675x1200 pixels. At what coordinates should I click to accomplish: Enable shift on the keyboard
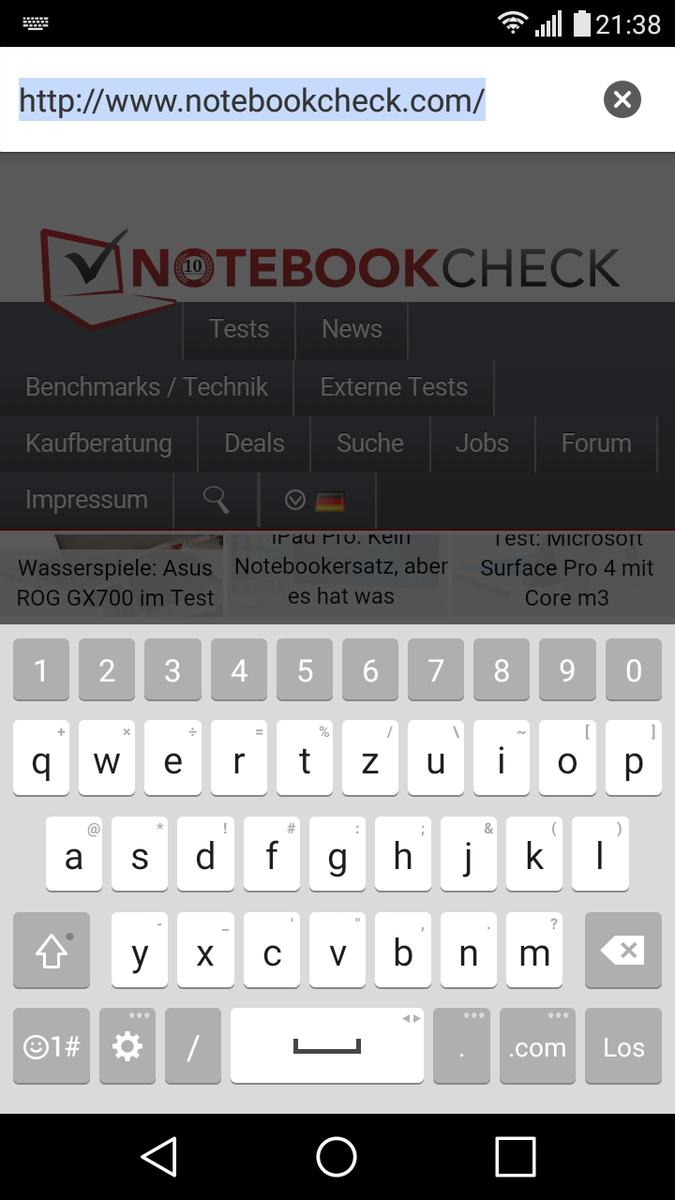(x=51, y=950)
